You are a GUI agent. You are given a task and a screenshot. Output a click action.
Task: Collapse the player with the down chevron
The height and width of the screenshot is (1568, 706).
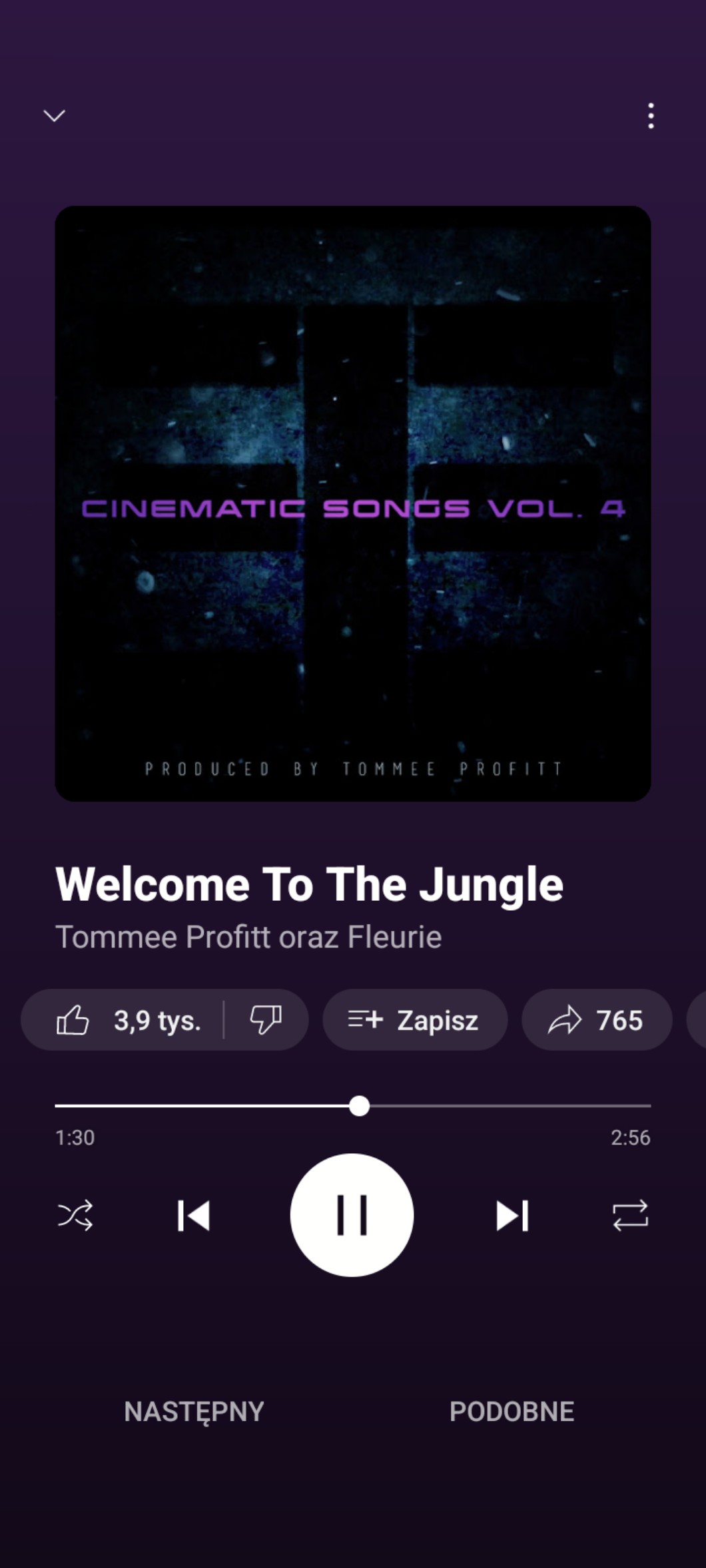[x=54, y=116]
